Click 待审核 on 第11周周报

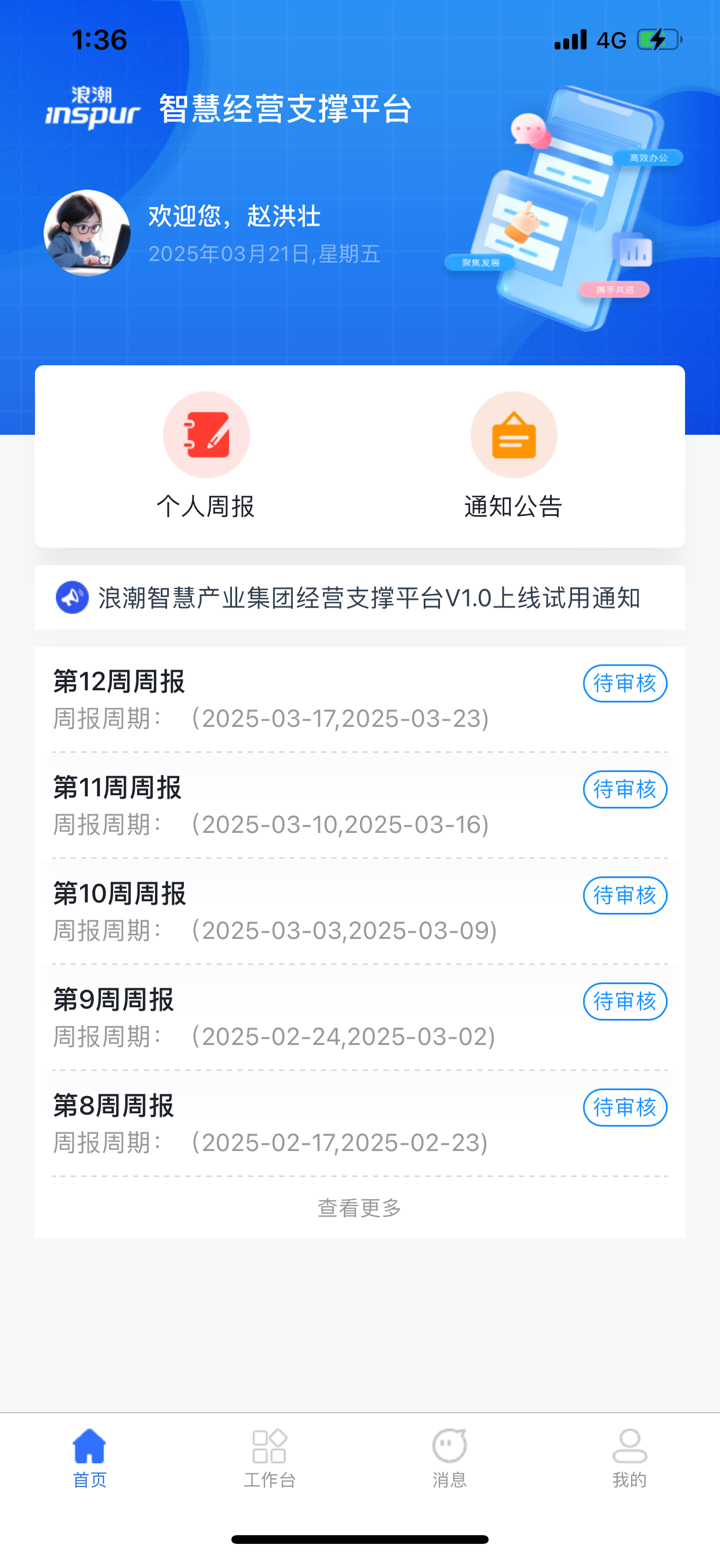[x=624, y=789]
